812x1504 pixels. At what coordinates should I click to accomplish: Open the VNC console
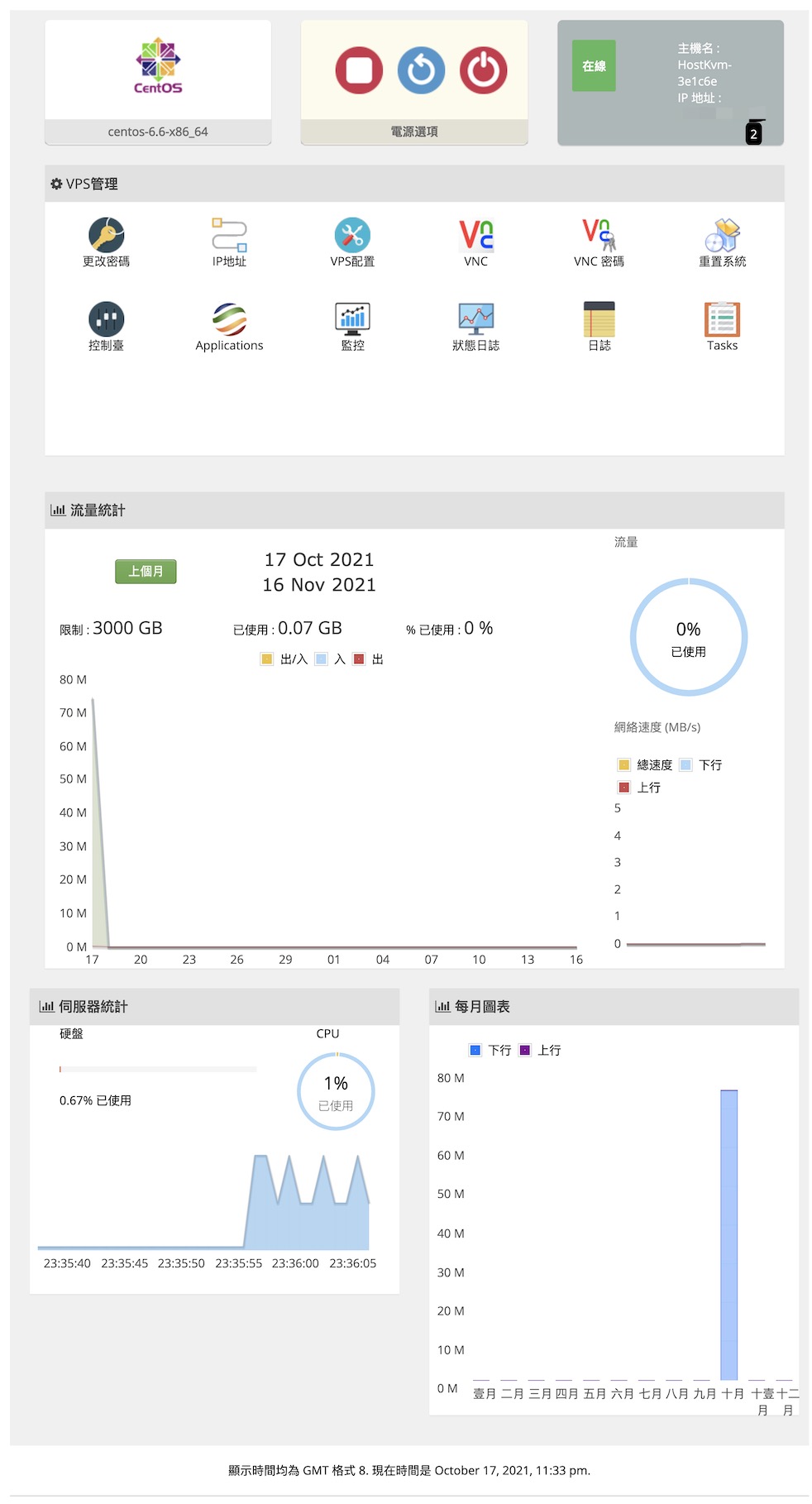pos(476,237)
